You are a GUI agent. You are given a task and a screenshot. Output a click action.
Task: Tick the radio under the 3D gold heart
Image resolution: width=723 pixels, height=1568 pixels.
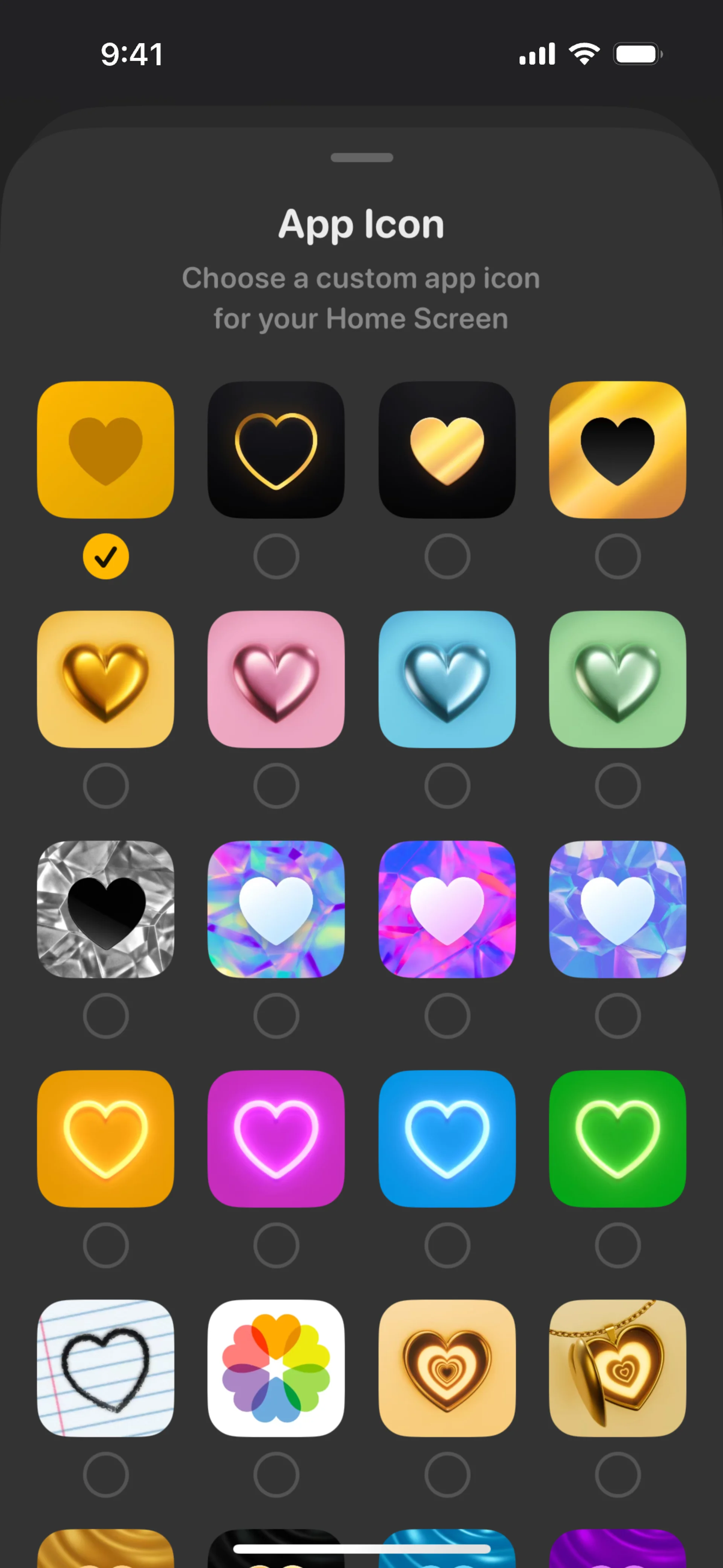point(105,785)
